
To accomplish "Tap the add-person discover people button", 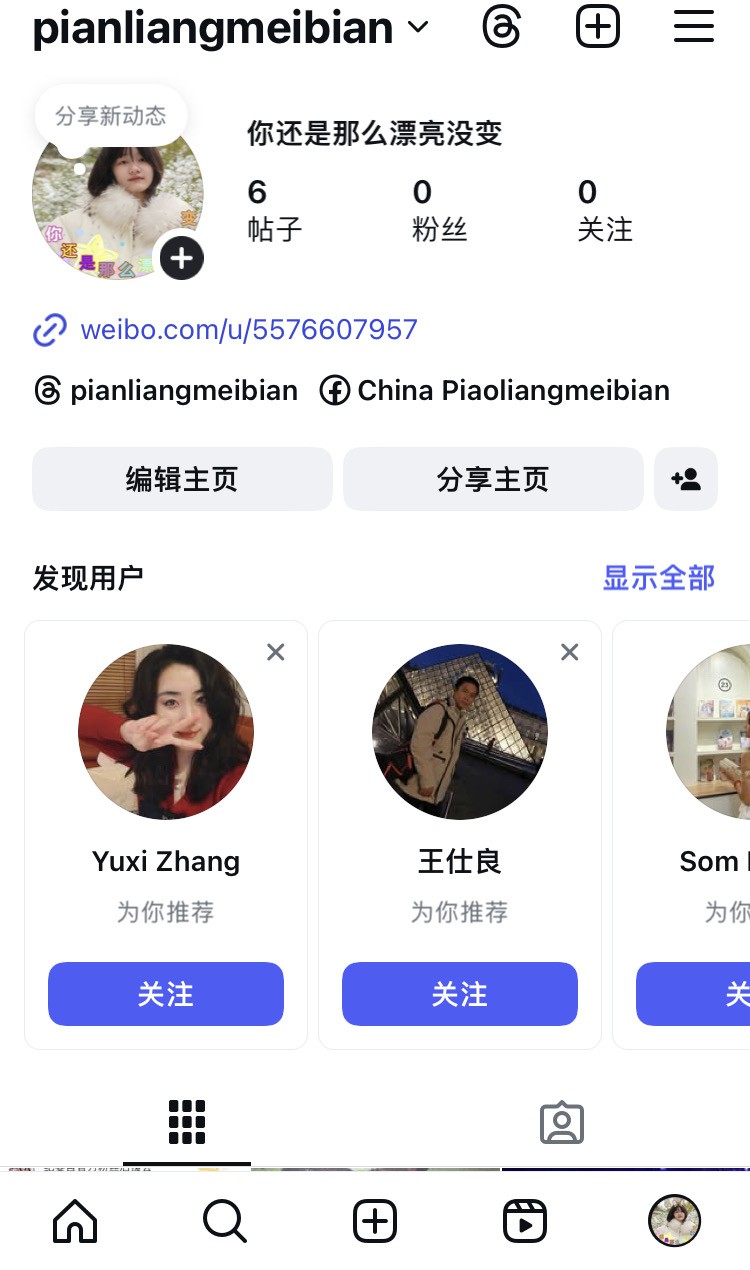I will 686,479.
